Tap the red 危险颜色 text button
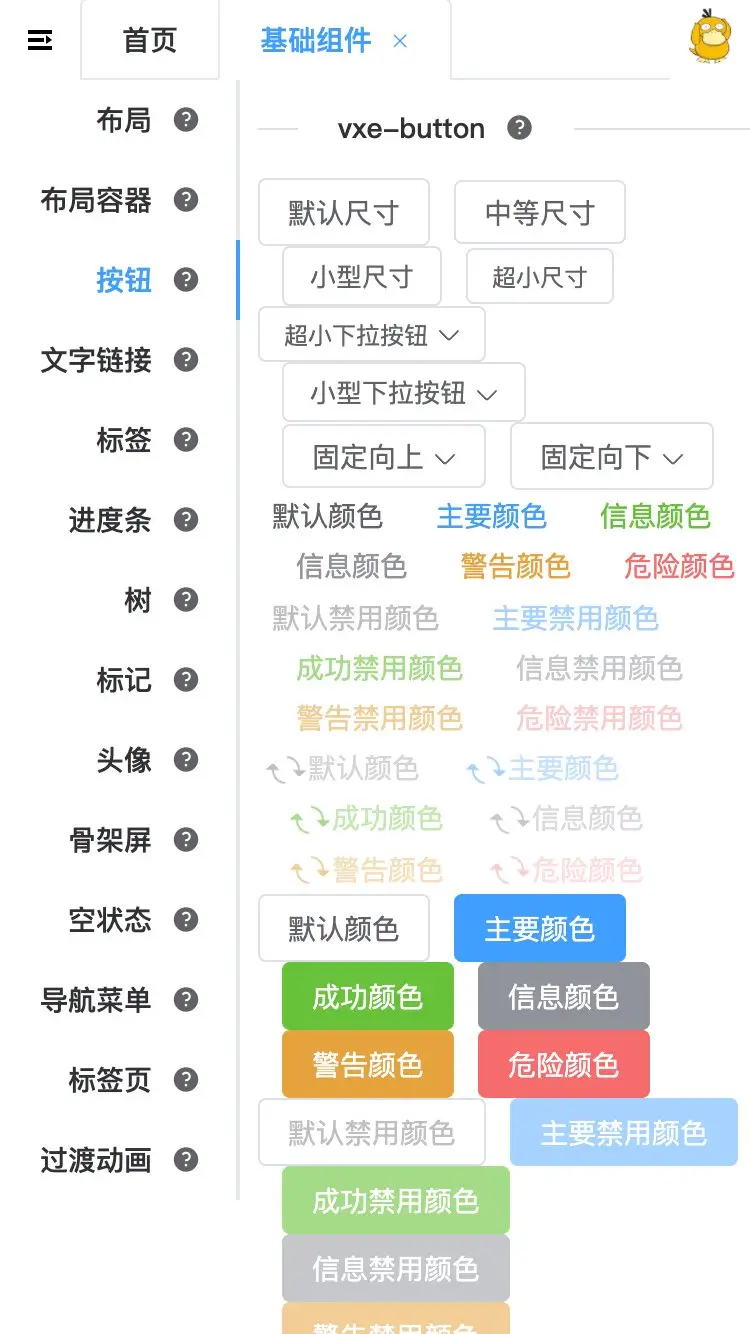 click(679, 567)
